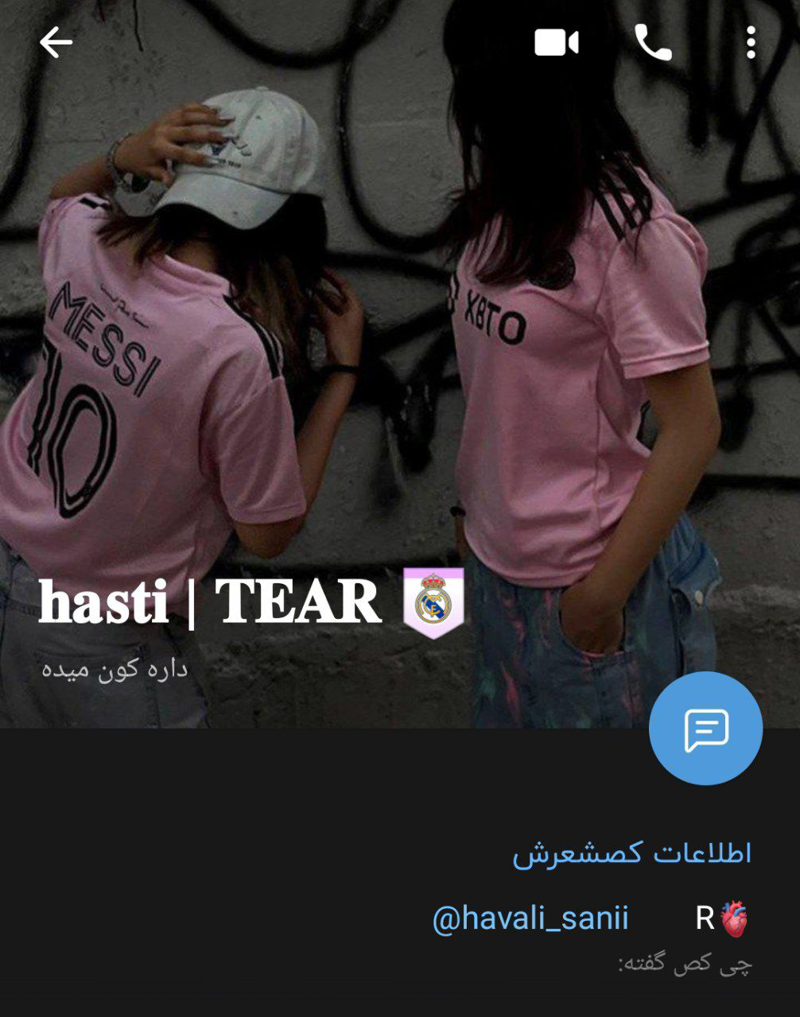The width and height of the screenshot is (800, 1017).
Task: Go back using the top-left arrow
Action: (56, 42)
